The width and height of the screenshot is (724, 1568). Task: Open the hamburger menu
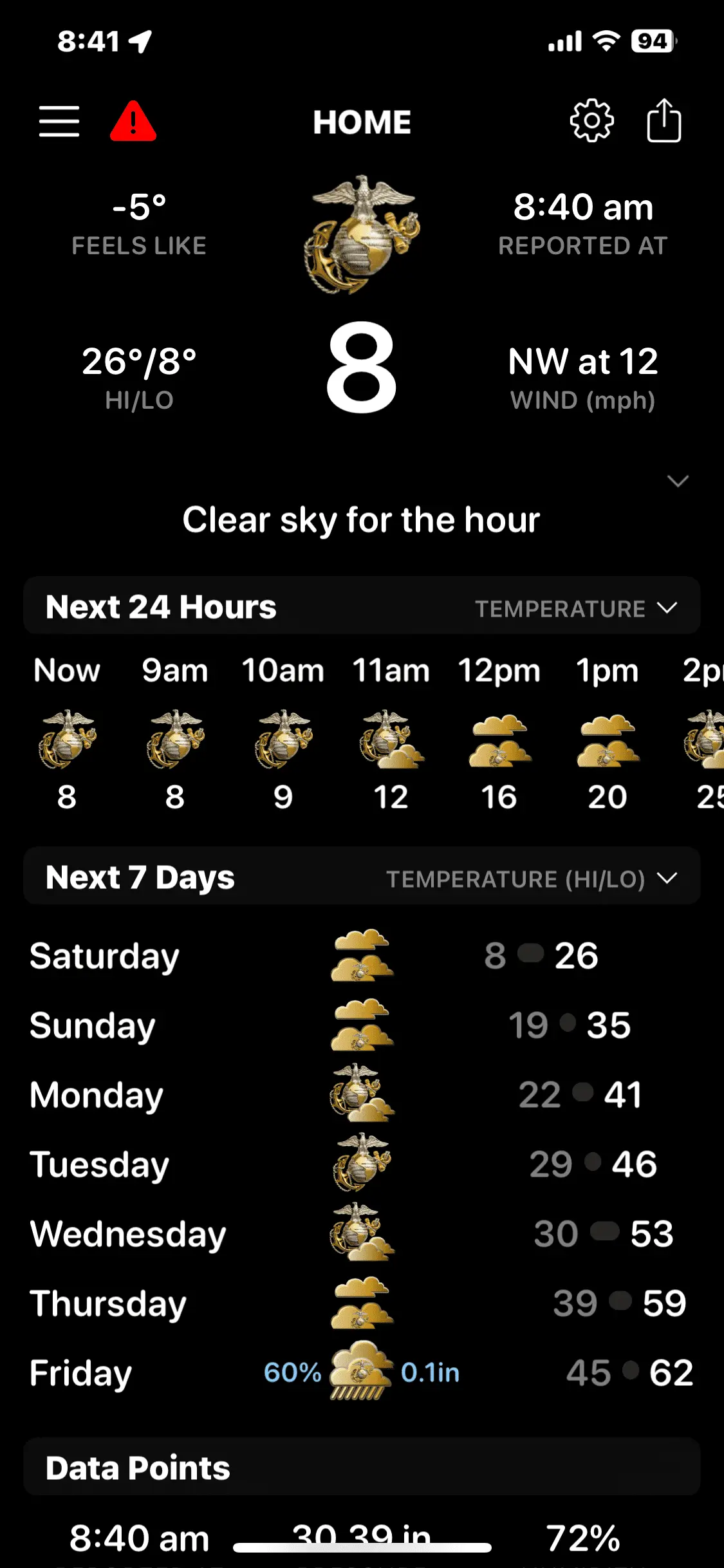(x=59, y=122)
